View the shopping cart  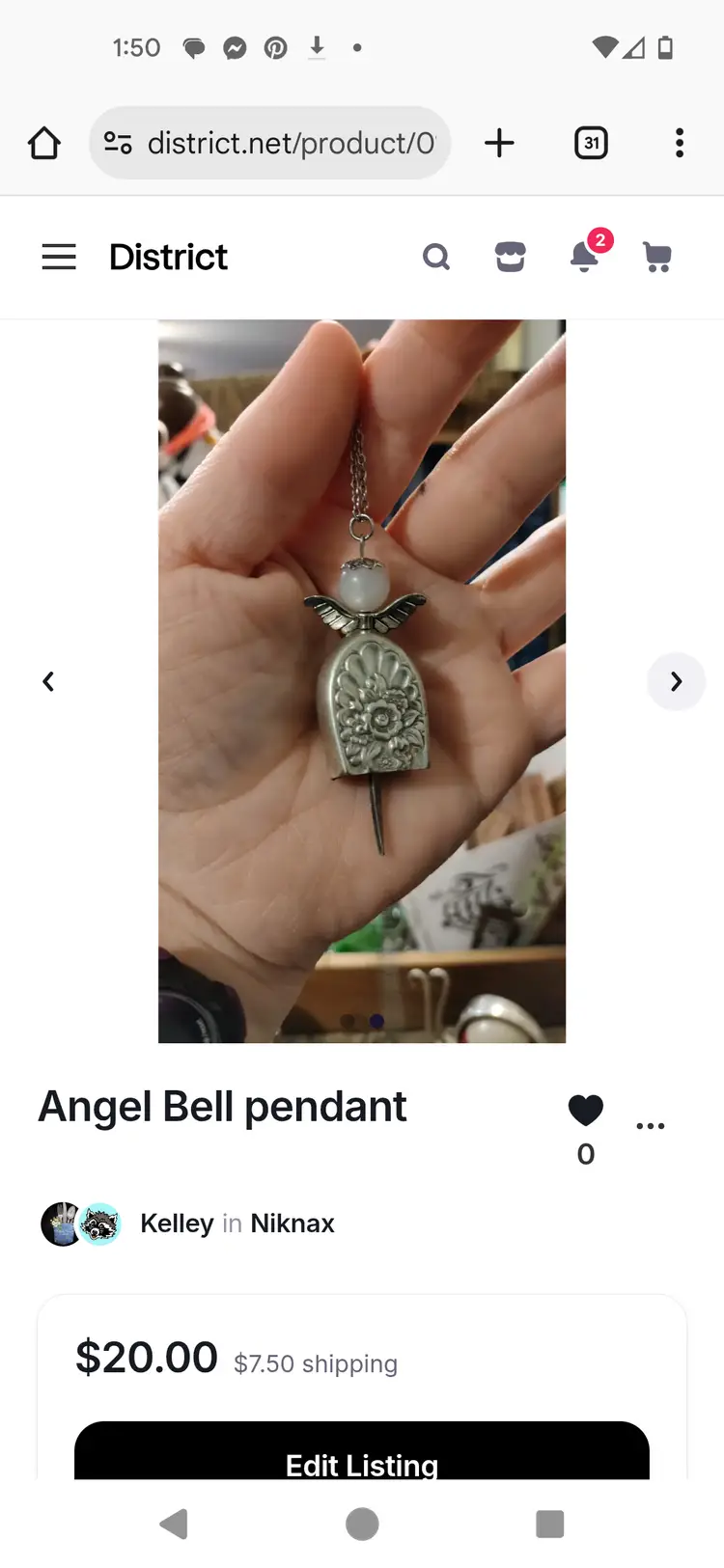point(657,257)
